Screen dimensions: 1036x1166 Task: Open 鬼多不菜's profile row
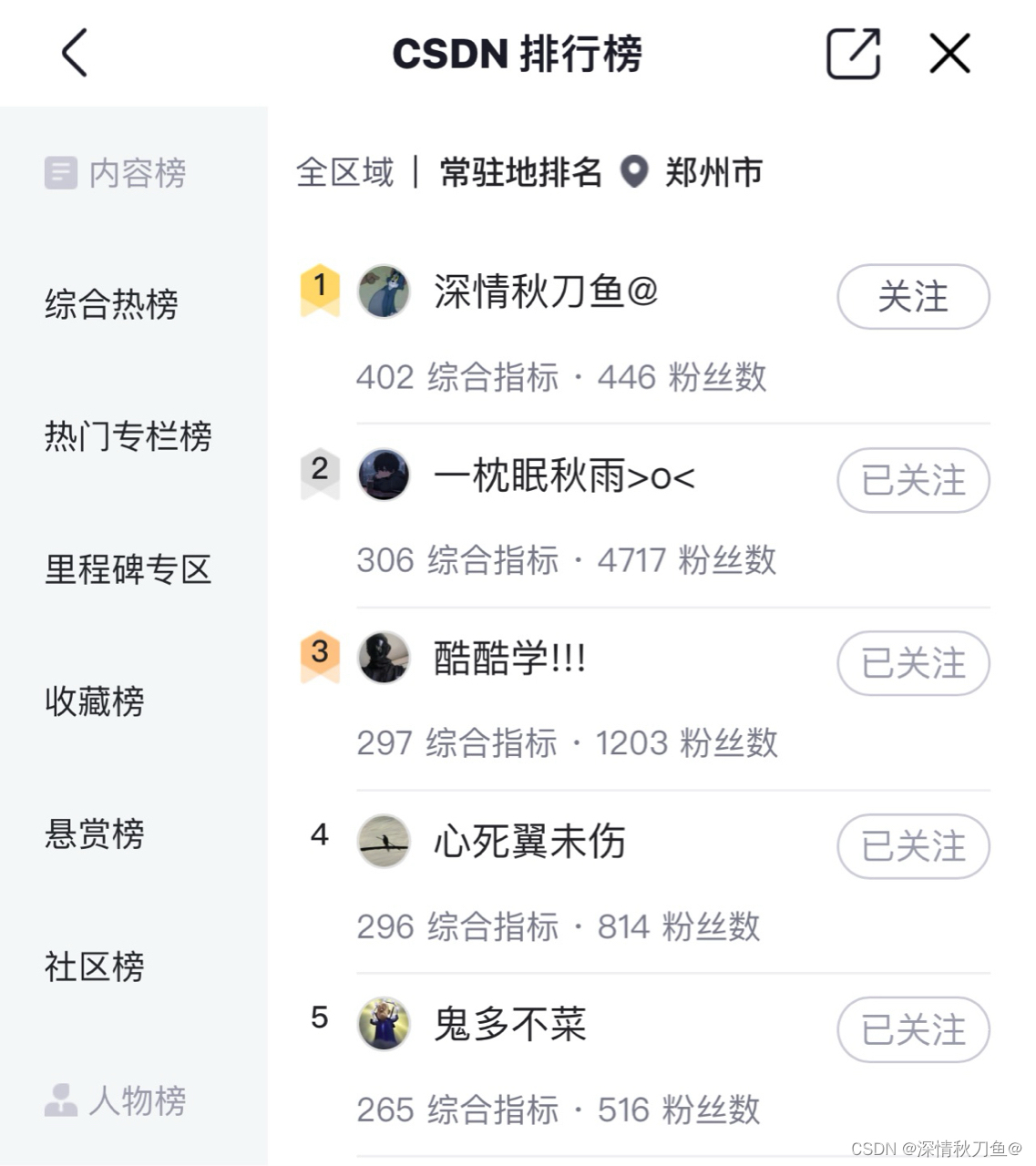click(x=510, y=1025)
